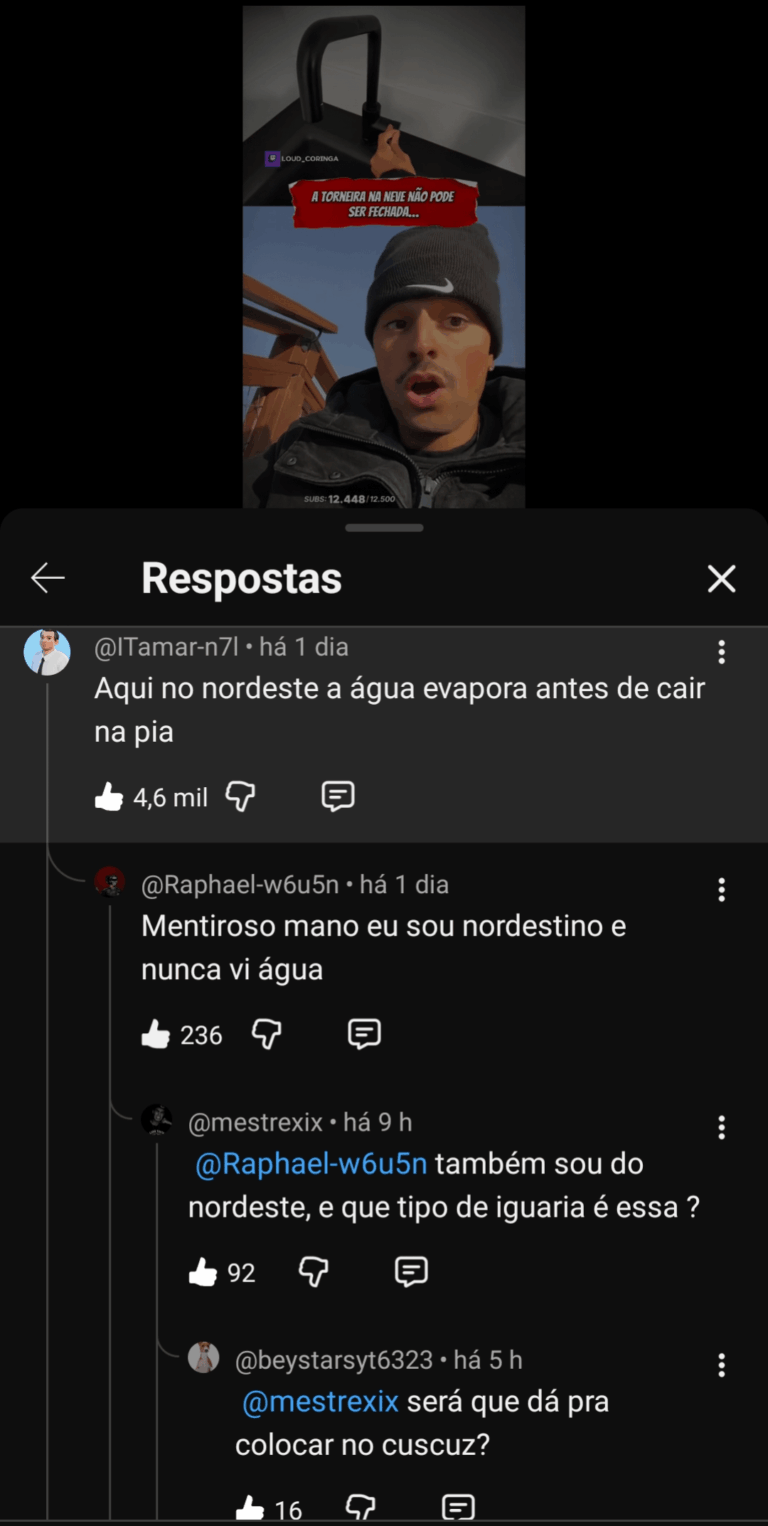Screen dimensions: 768x1526
Task: Like @mestrexix's reply
Action: 203,1272
